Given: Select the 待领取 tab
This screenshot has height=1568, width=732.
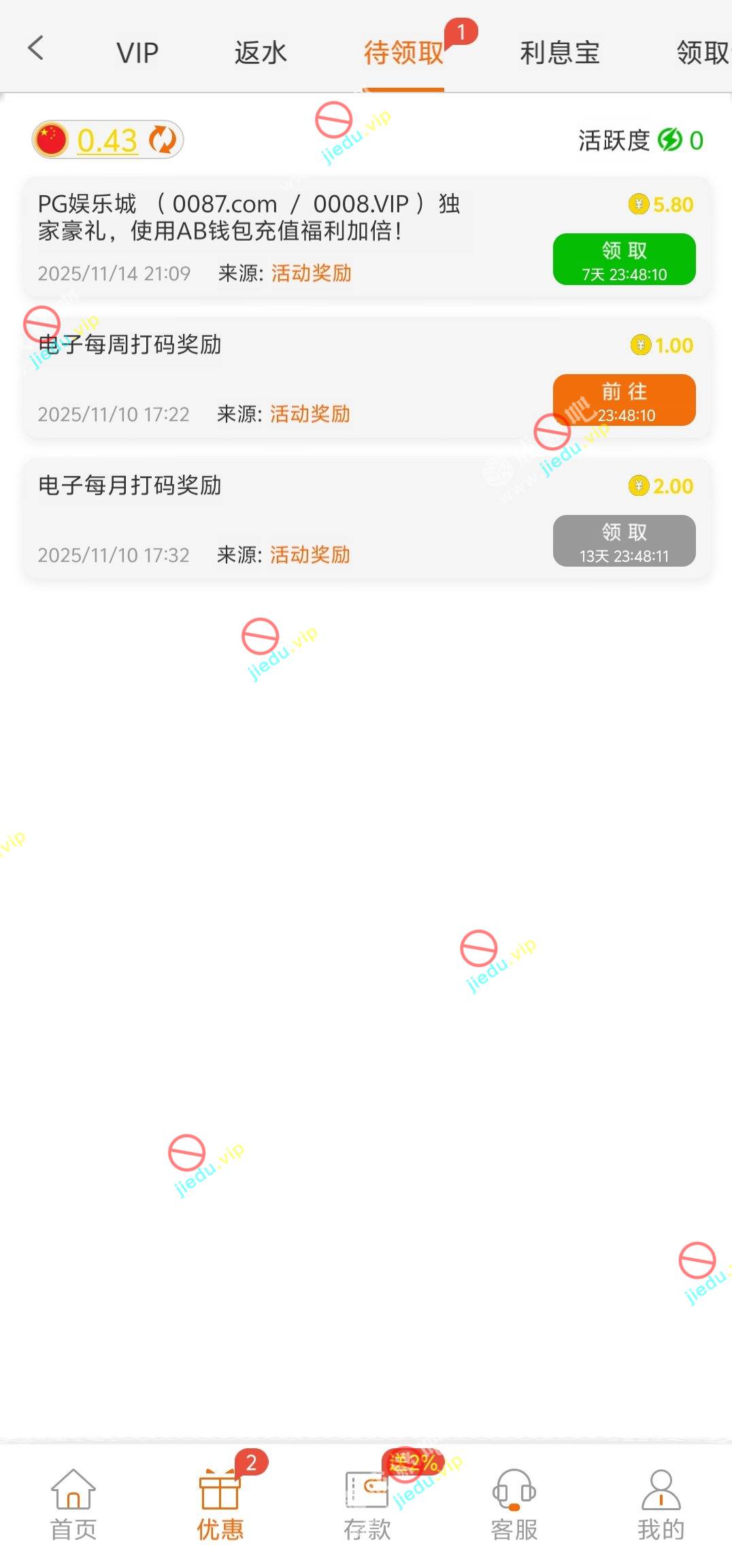Looking at the screenshot, I should click(403, 52).
